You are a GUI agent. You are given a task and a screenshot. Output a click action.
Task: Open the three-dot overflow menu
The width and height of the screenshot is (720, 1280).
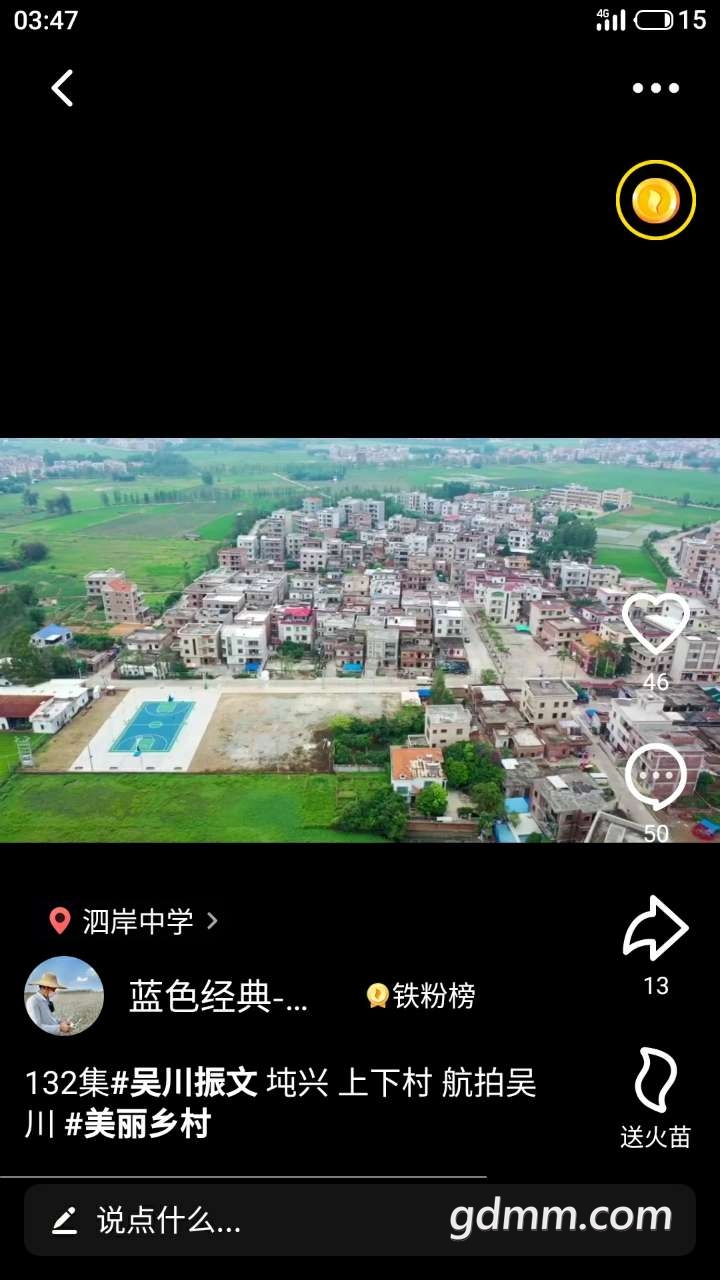[x=655, y=88]
